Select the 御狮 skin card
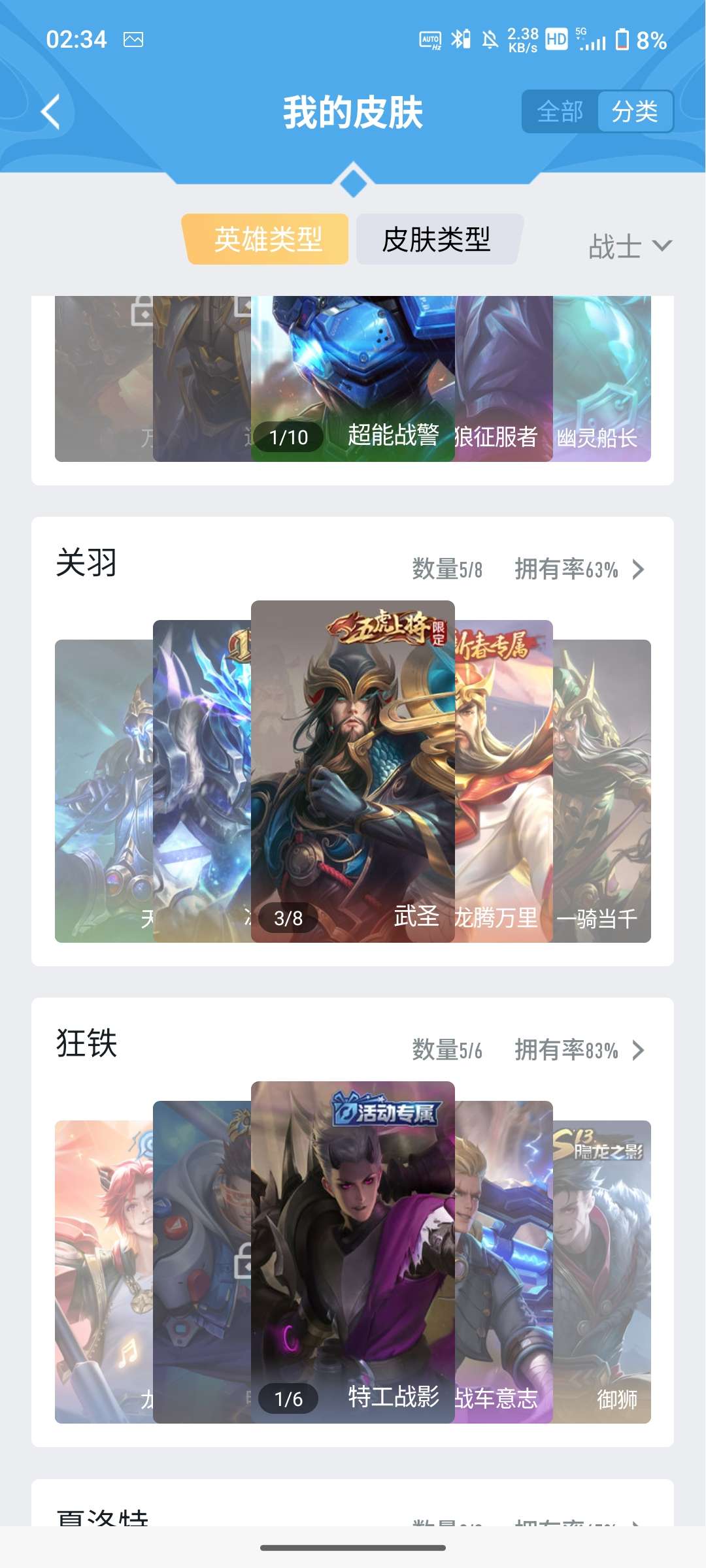706x1568 pixels. tap(603, 1271)
